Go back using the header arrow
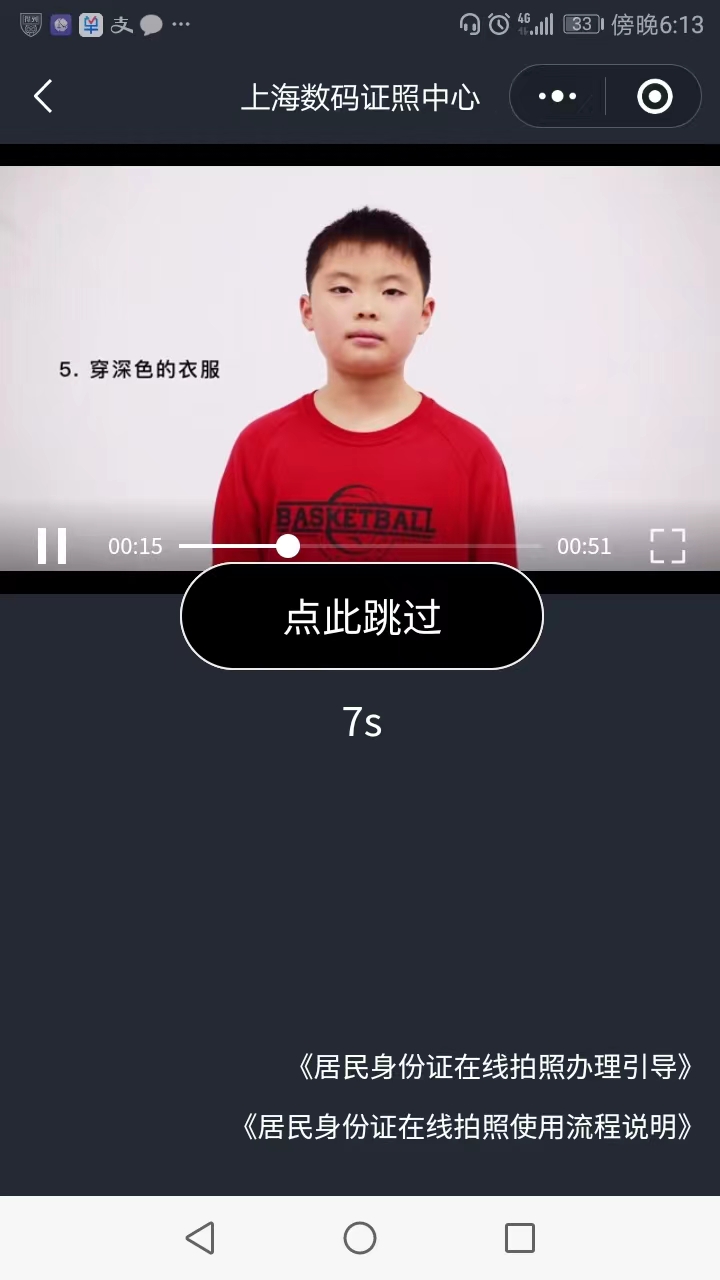 [43, 97]
